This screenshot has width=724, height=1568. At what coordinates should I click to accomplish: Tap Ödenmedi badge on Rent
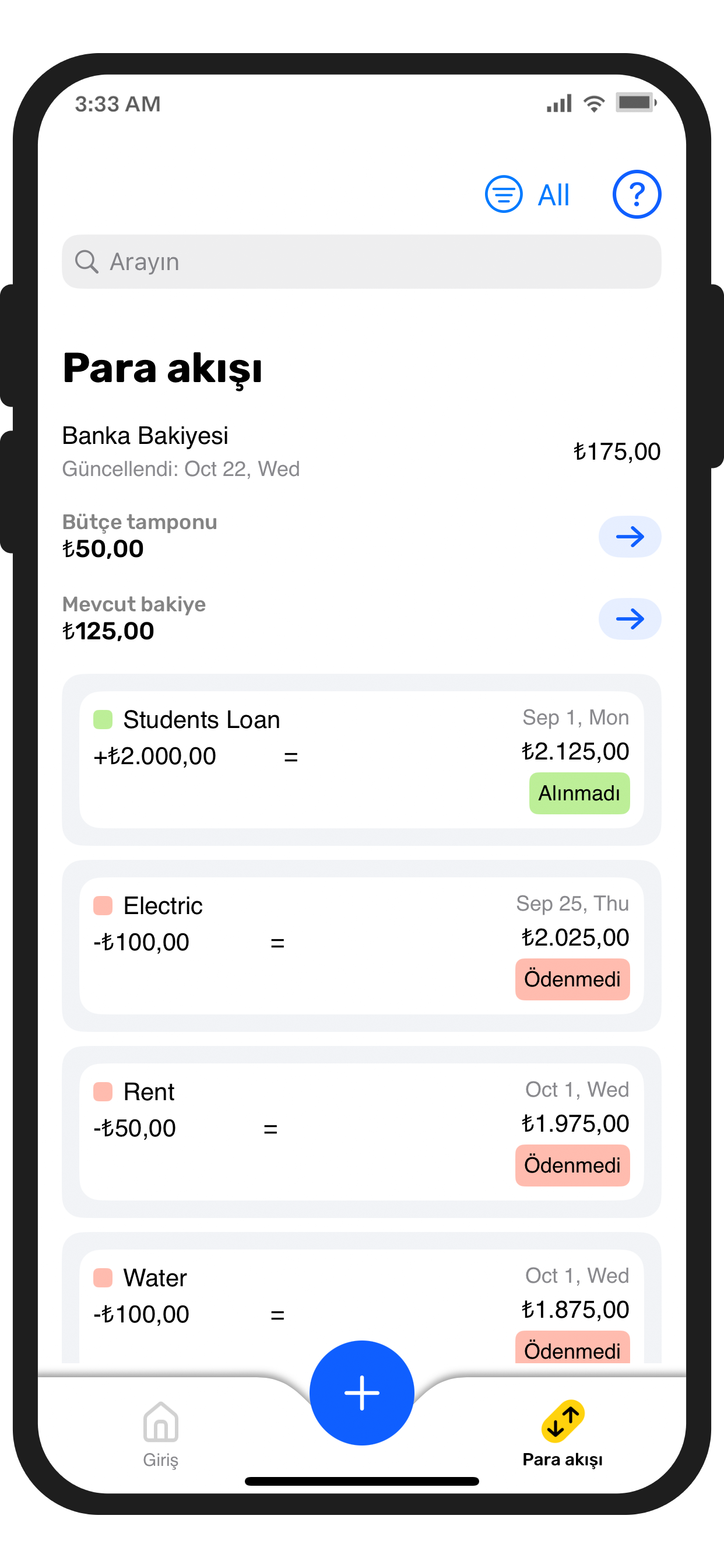[x=572, y=1165]
